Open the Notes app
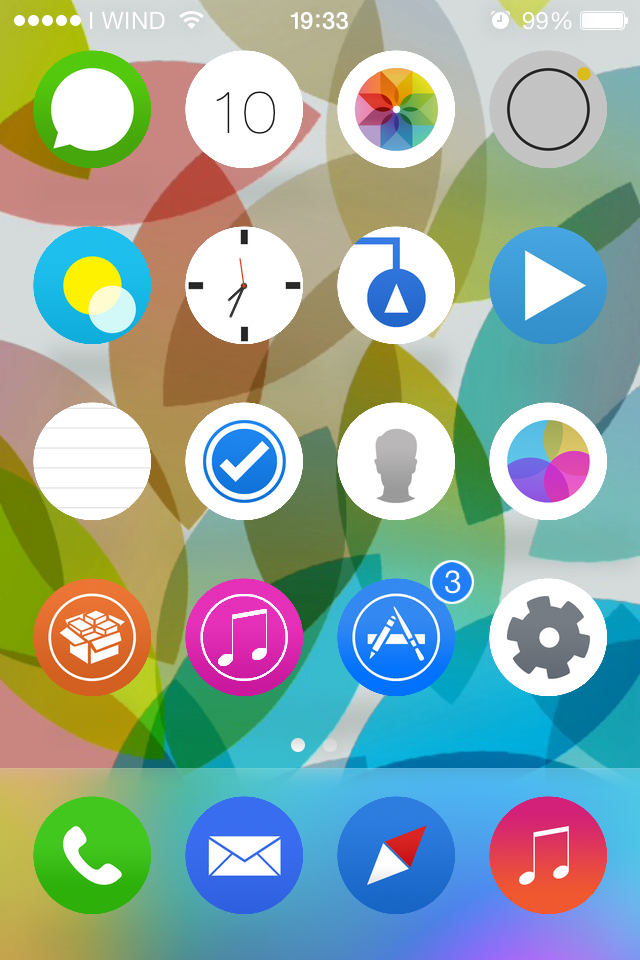This screenshot has width=640, height=960. coord(92,461)
